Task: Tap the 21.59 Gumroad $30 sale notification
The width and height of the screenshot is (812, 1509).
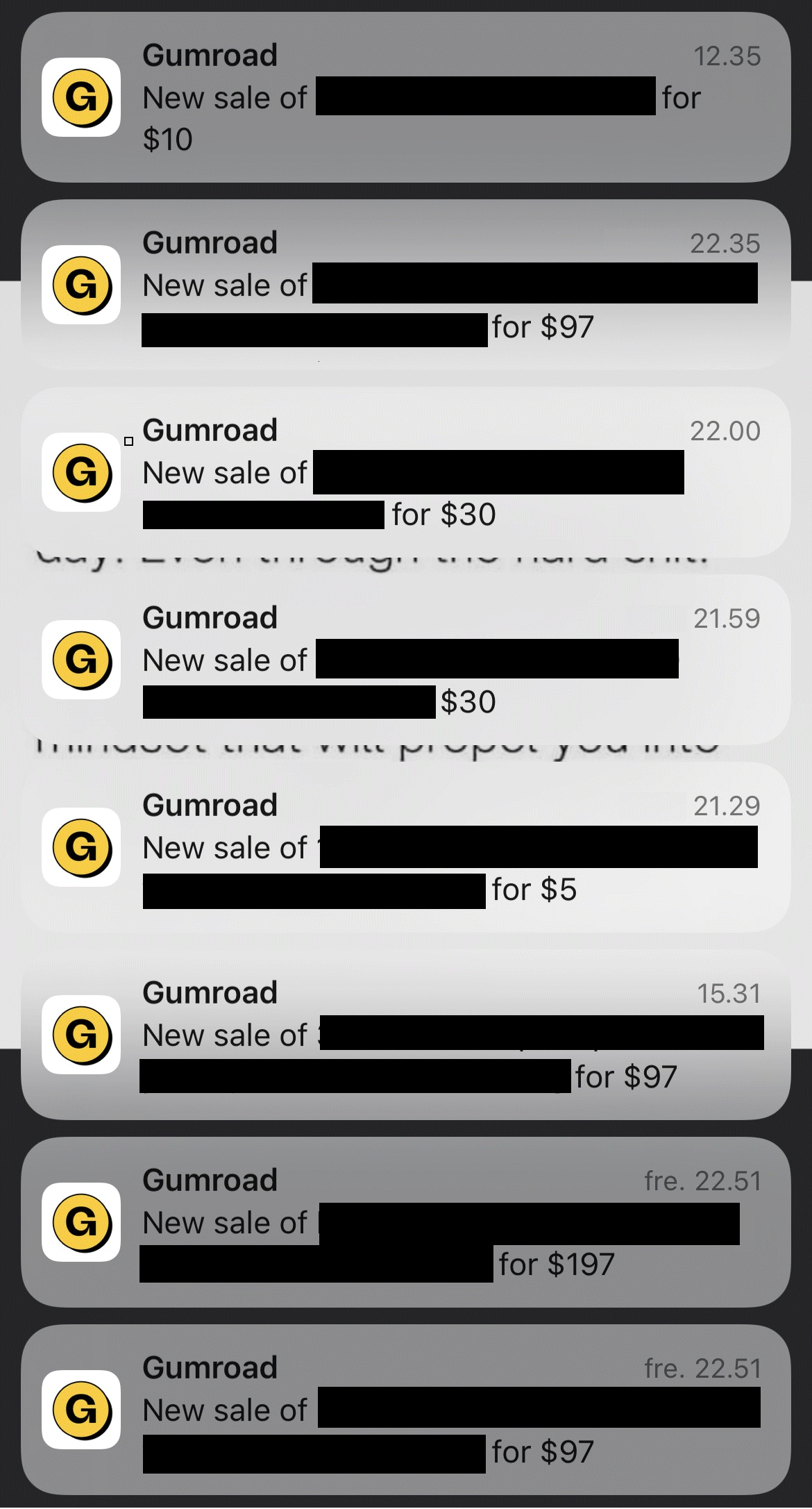Action: tap(406, 660)
